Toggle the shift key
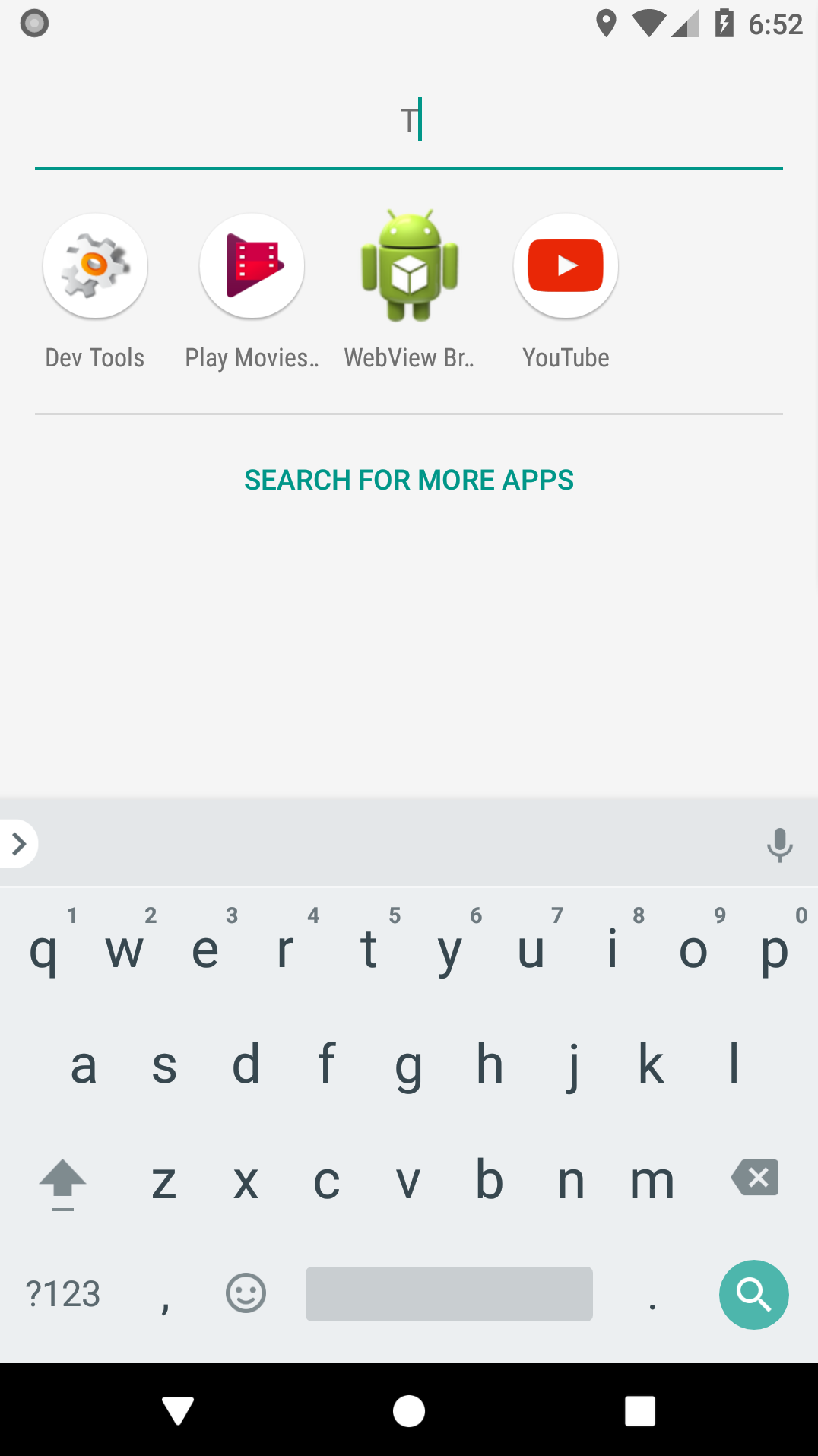 tap(62, 1181)
